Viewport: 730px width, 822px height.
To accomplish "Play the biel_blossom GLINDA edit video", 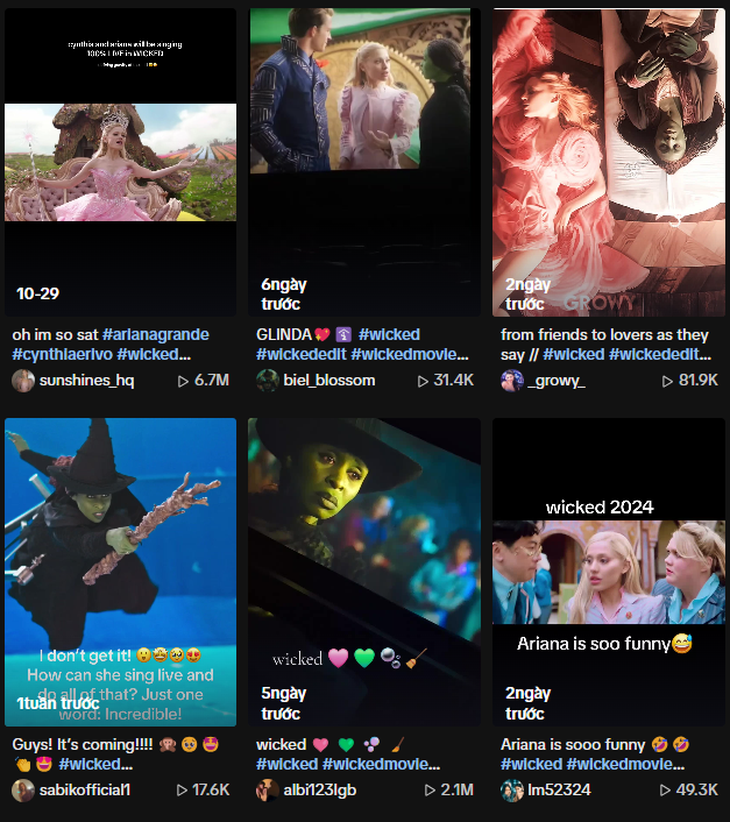I will 364,162.
